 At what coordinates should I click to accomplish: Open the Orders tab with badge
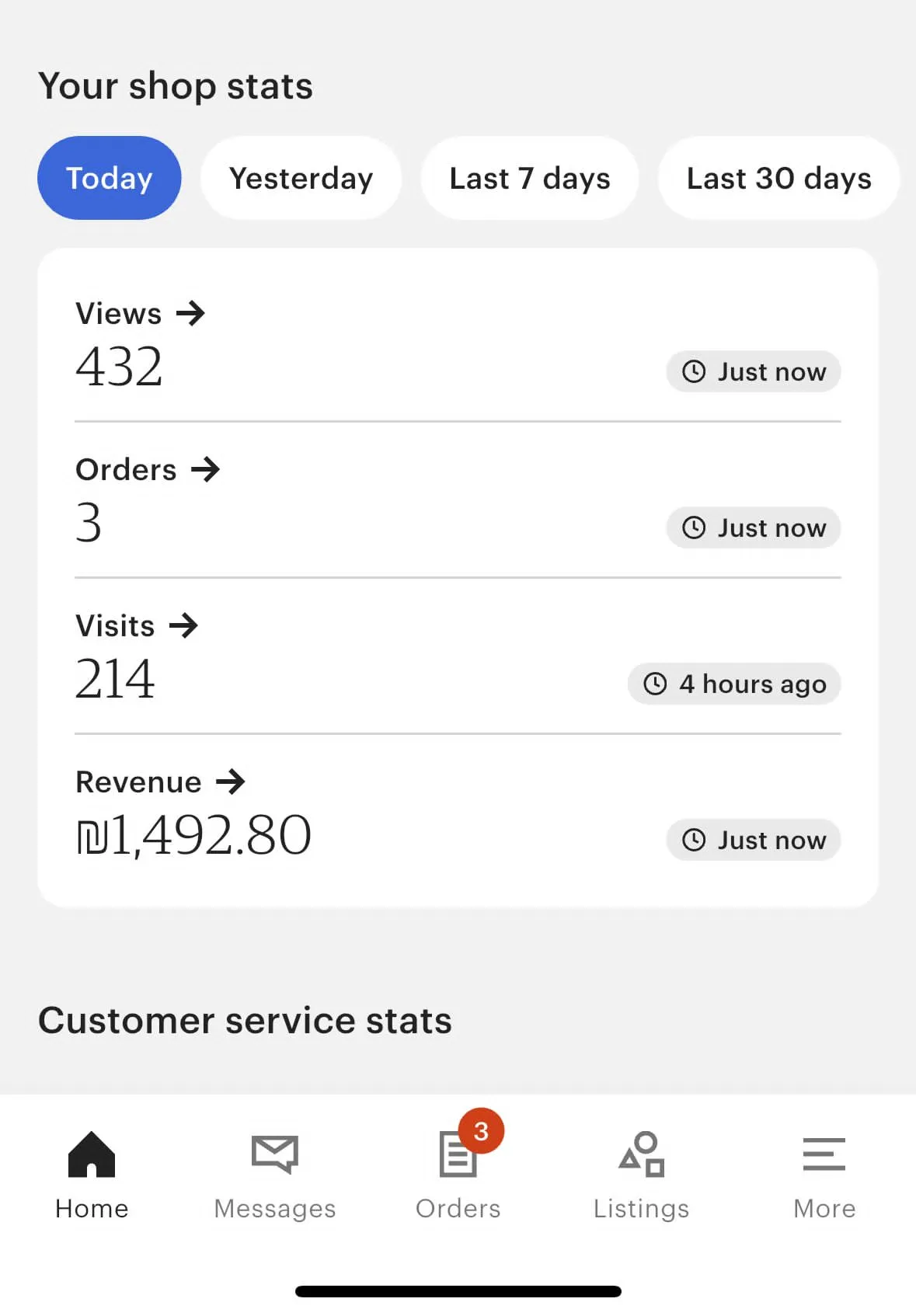pyautogui.click(x=458, y=1175)
